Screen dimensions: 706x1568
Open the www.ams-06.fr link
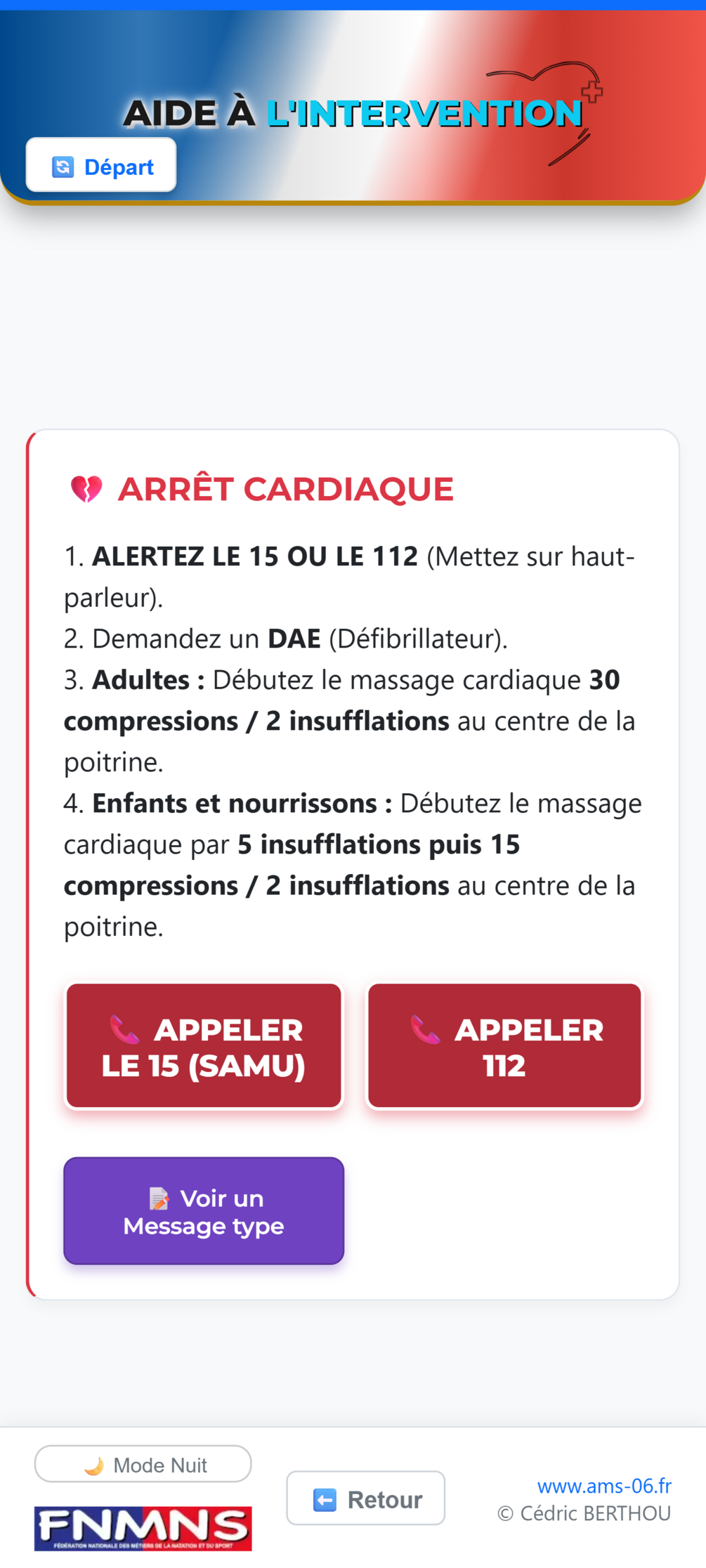603,1485
